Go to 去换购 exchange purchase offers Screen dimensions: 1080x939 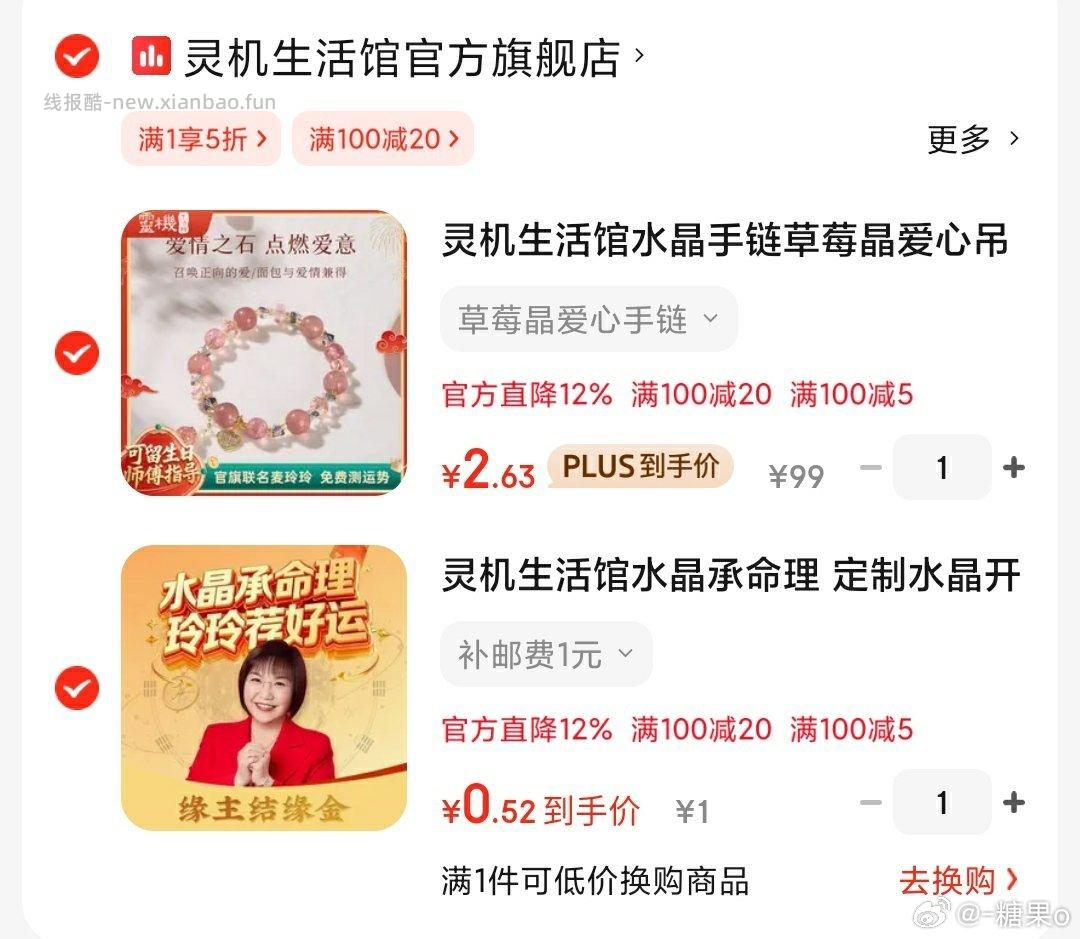958,881
